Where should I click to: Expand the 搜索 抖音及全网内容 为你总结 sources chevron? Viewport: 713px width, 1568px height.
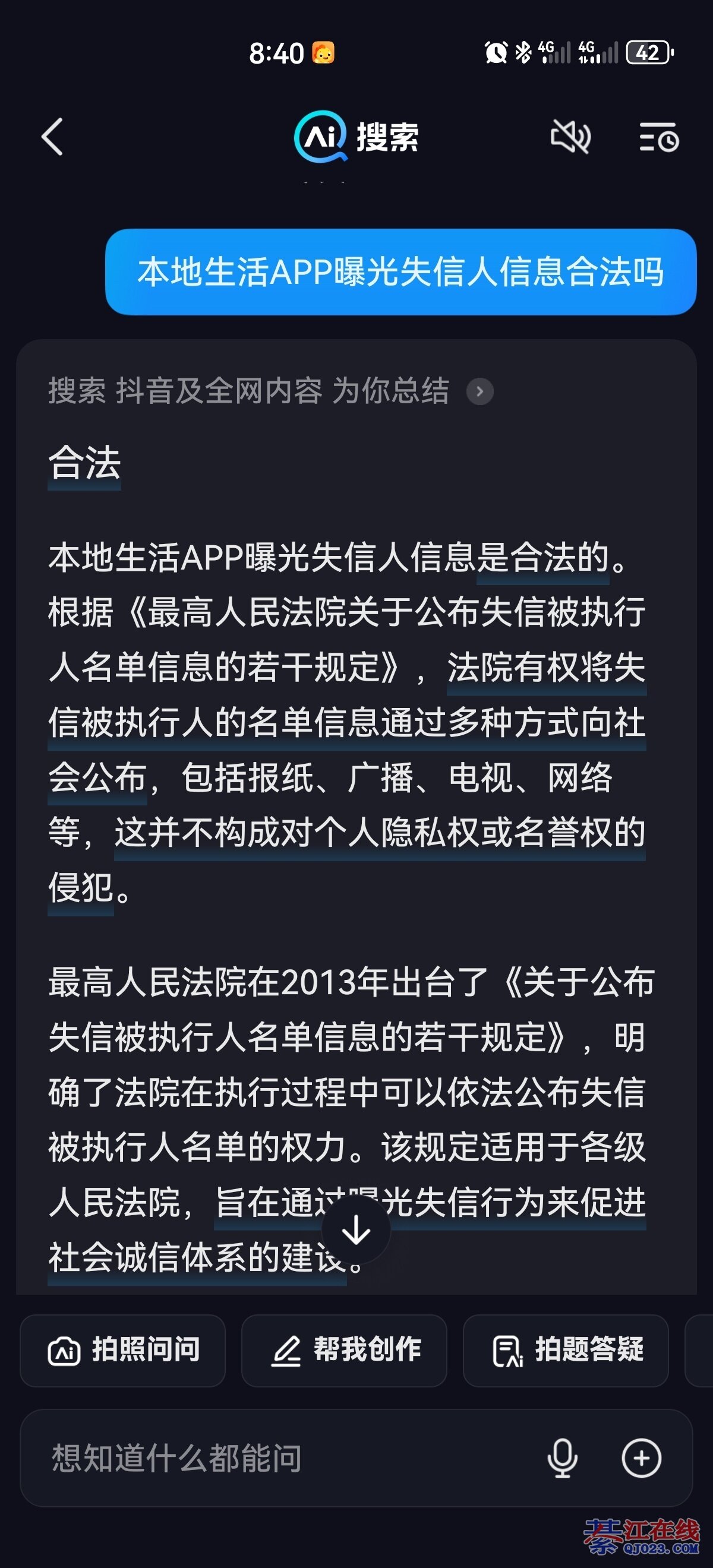(x=480, y=391)
